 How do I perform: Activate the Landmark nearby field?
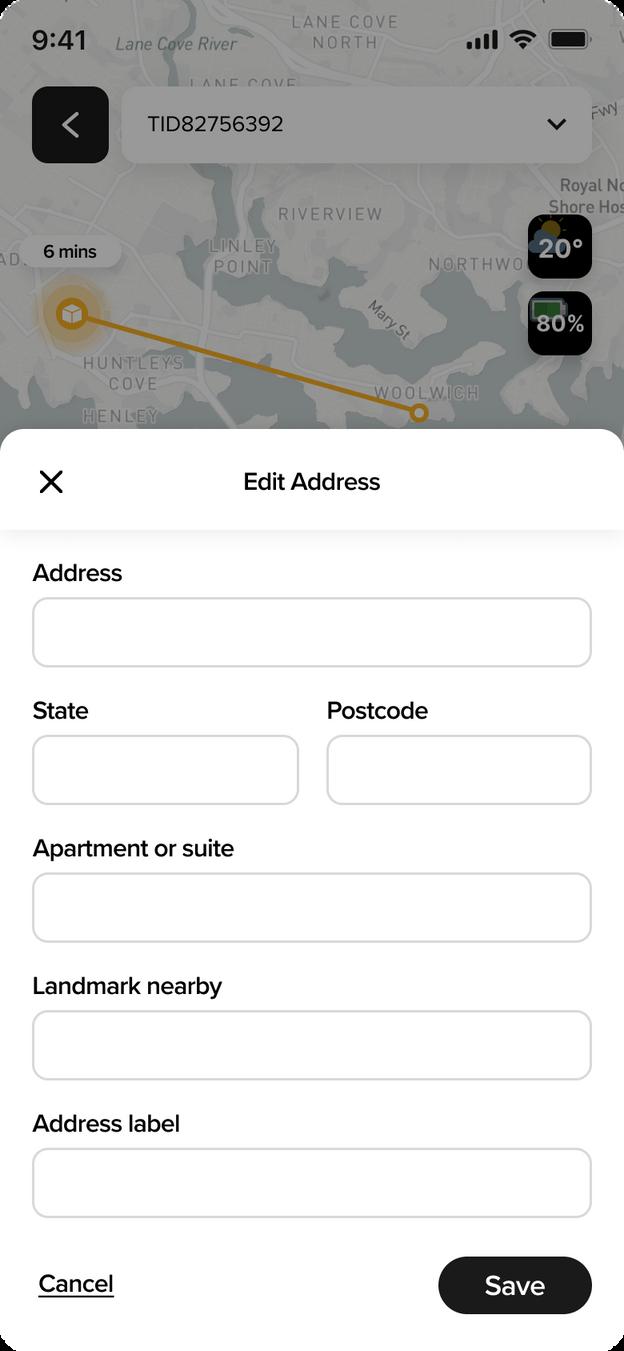(x=312, y=1045)
